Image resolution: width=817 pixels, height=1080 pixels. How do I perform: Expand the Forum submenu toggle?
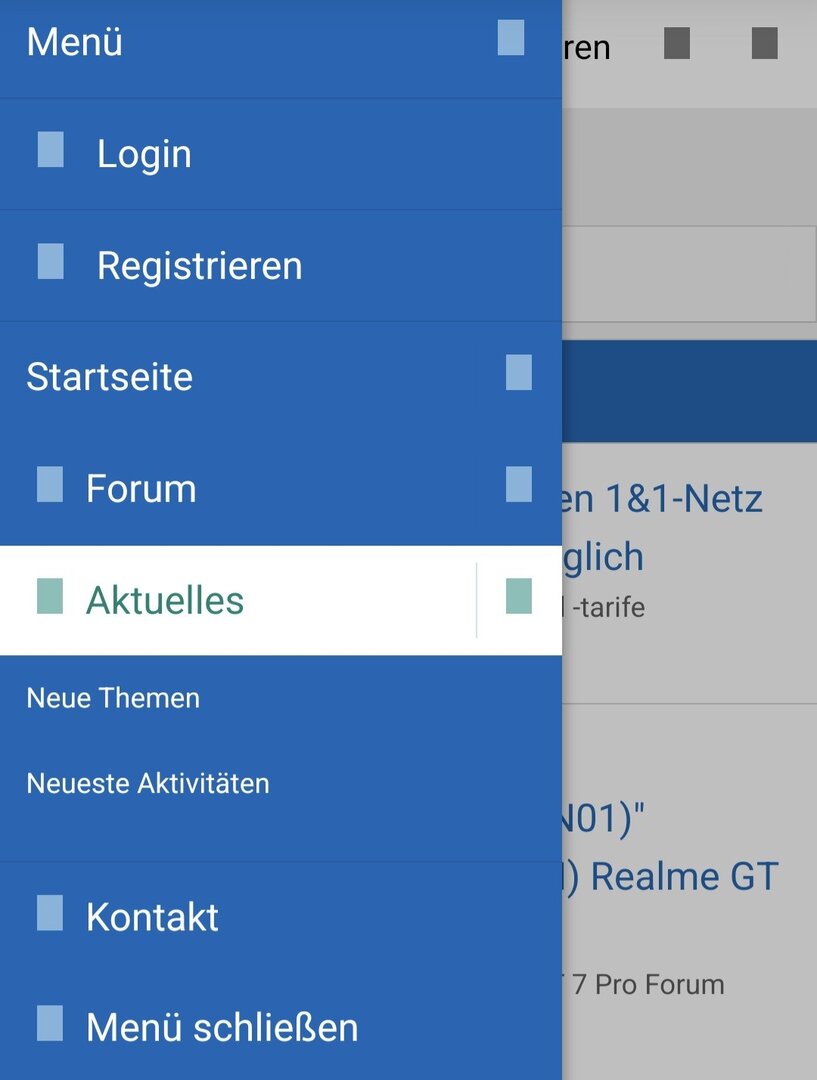click(518, 484)
